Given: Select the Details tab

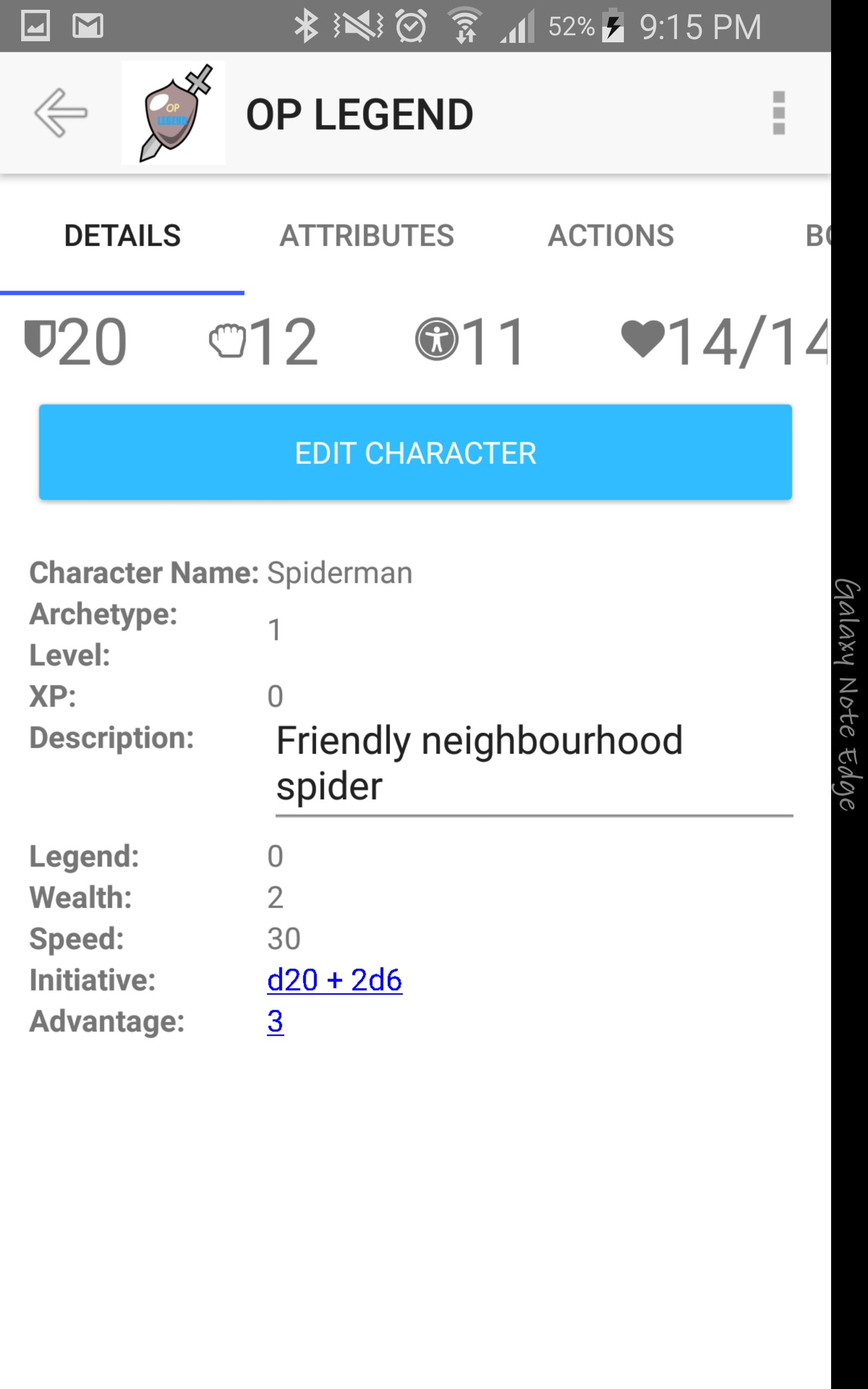Looking at the screenshot, I should tap(122, 236).
